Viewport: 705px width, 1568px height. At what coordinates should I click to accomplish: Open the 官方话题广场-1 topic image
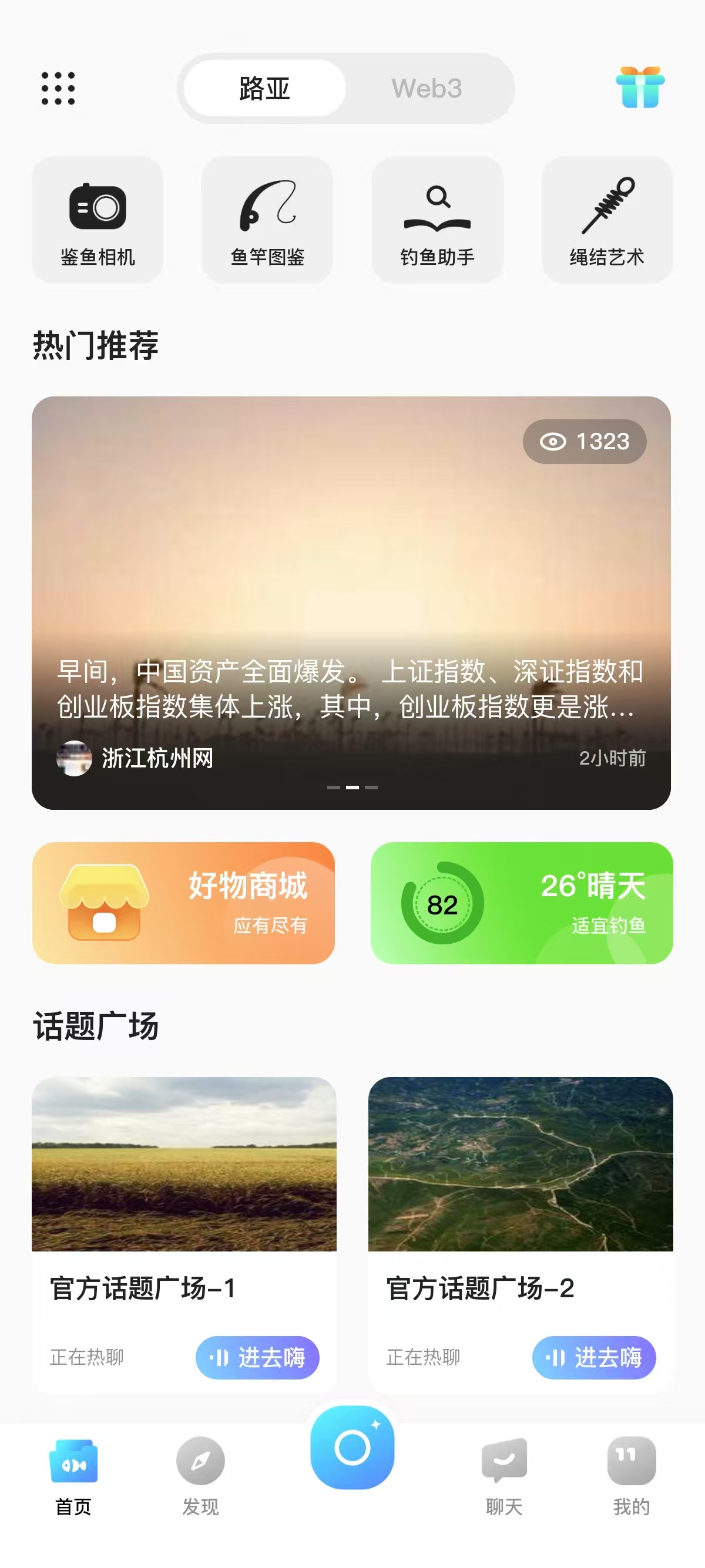click(x=184, y=1163)
